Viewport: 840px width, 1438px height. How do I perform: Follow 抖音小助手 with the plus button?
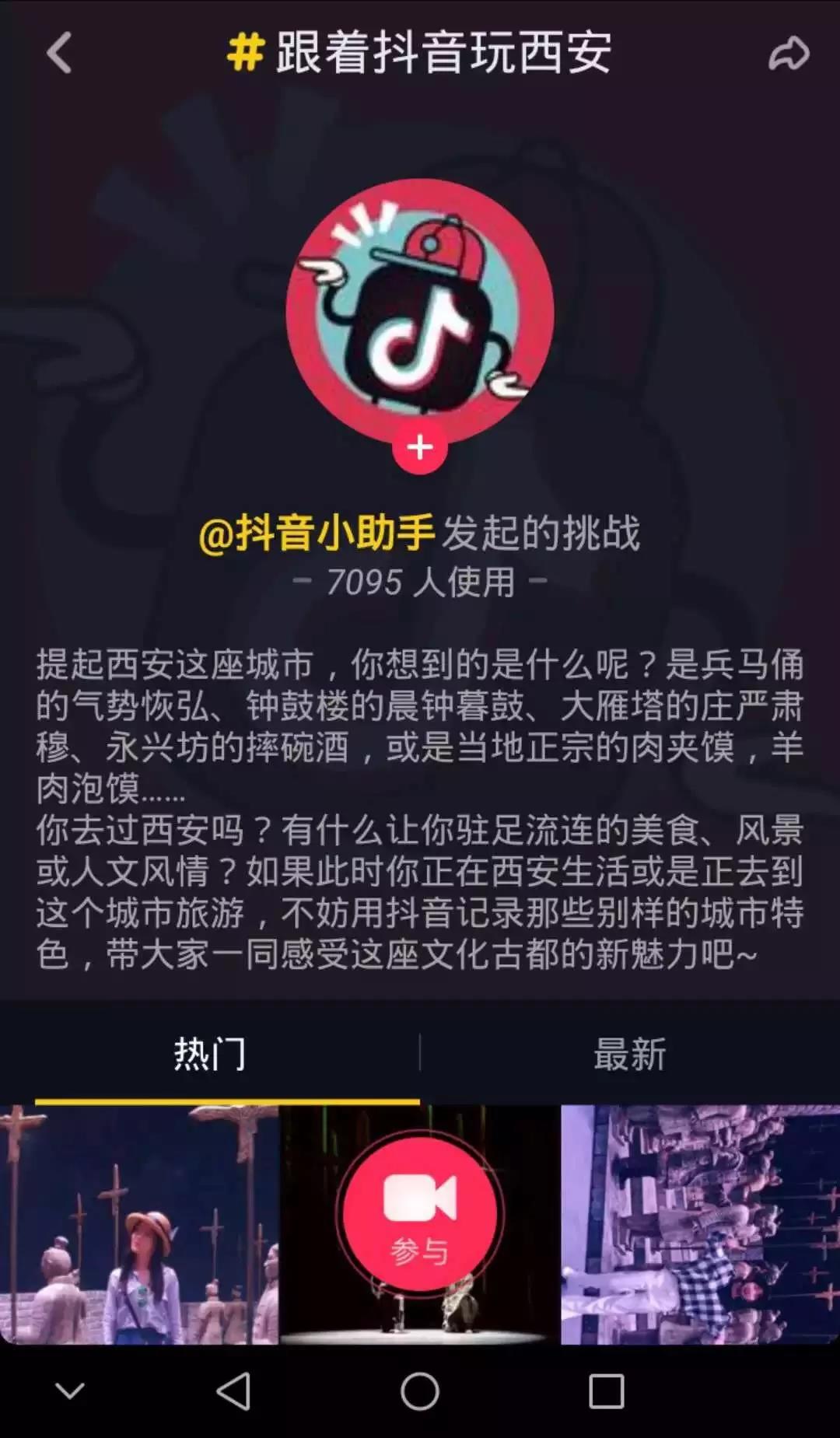(420, 447)
